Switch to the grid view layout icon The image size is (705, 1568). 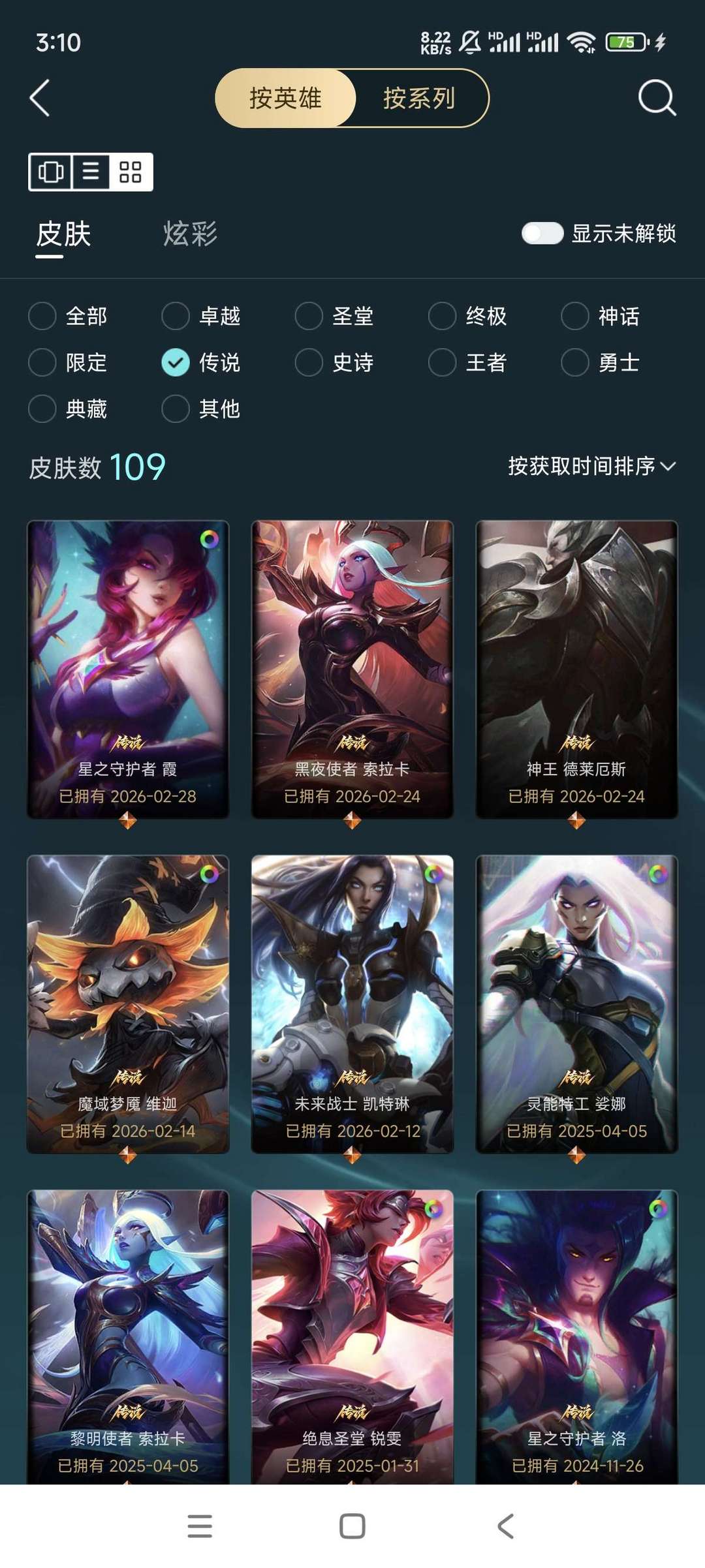pyautogui.click(x=130, y=172)
